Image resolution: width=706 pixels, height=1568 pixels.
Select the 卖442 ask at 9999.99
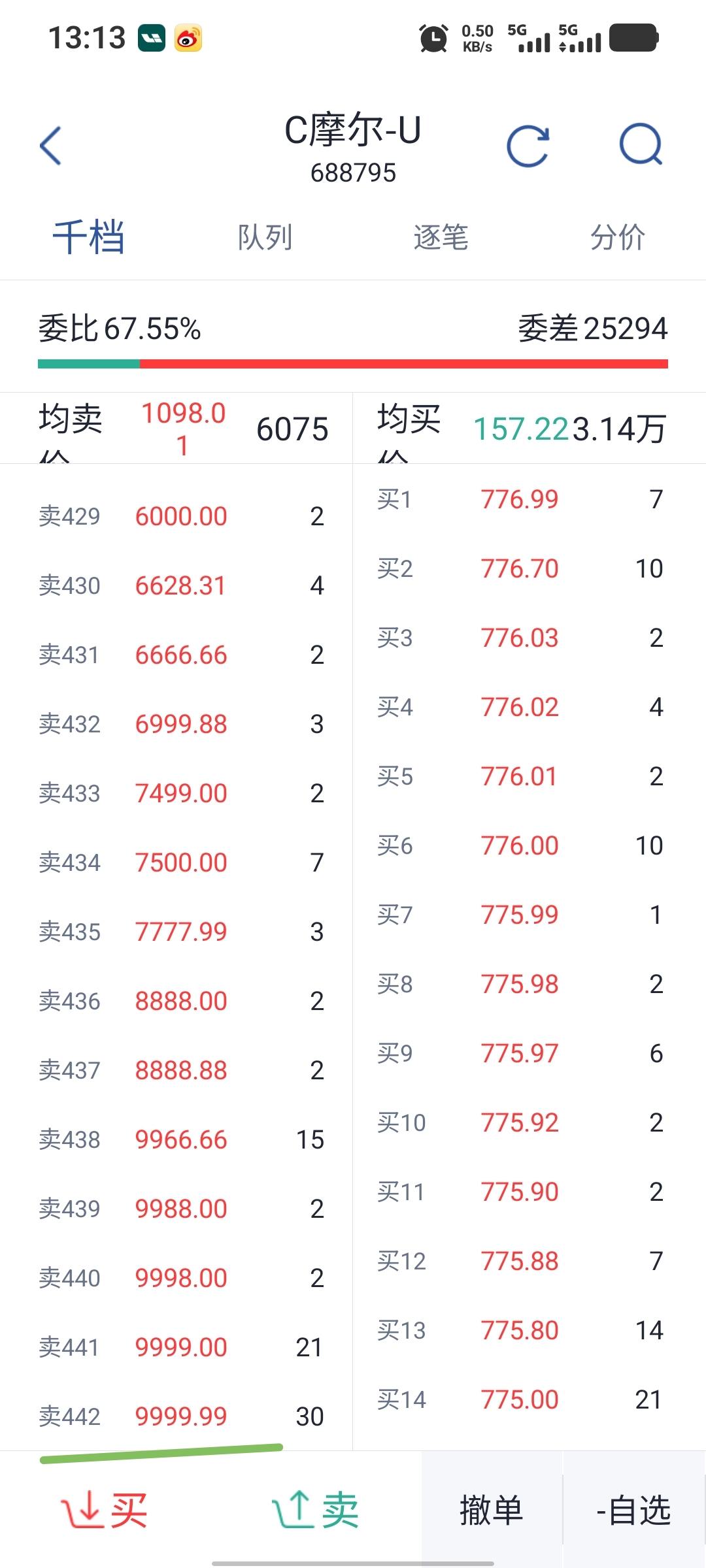[x=181, y=1416]
